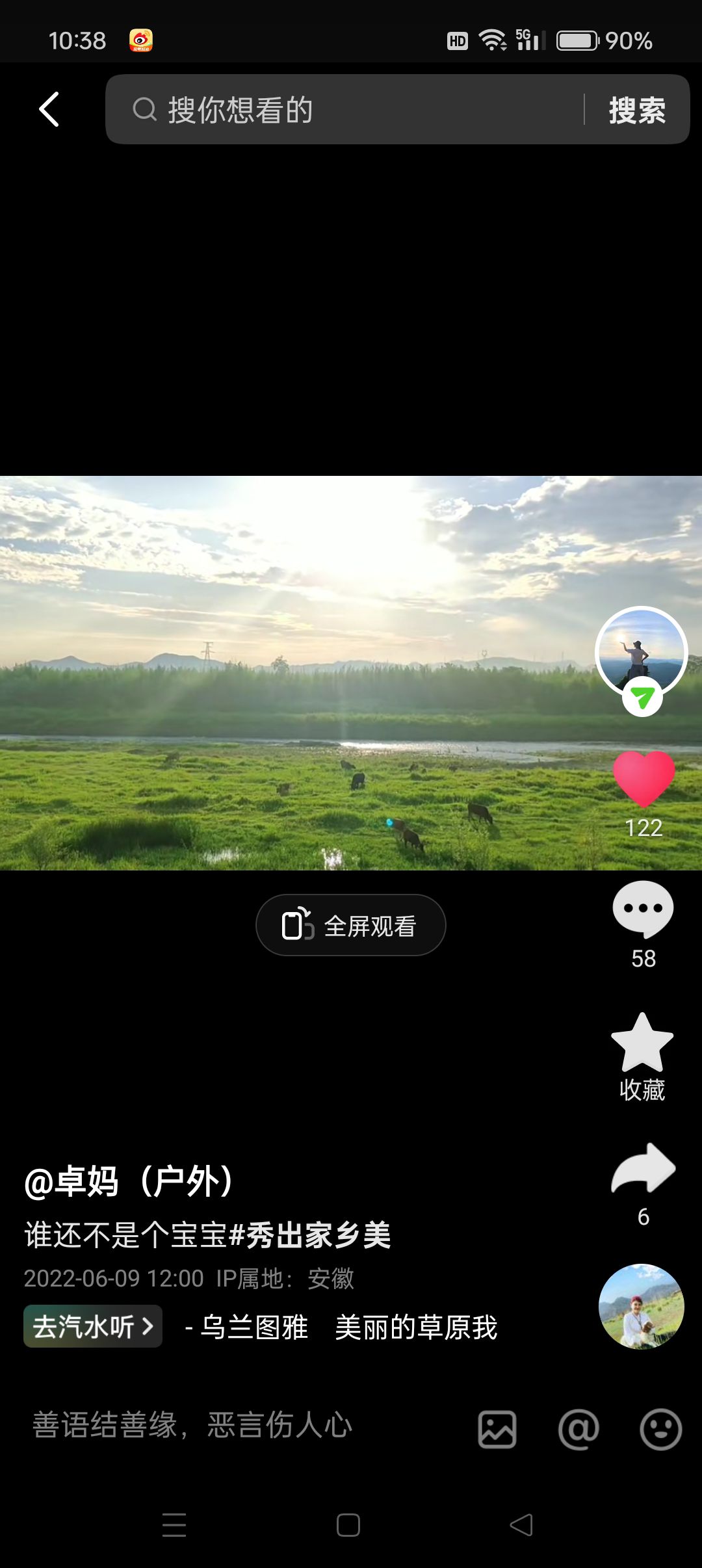Go back using the top-left arrow

49,109
